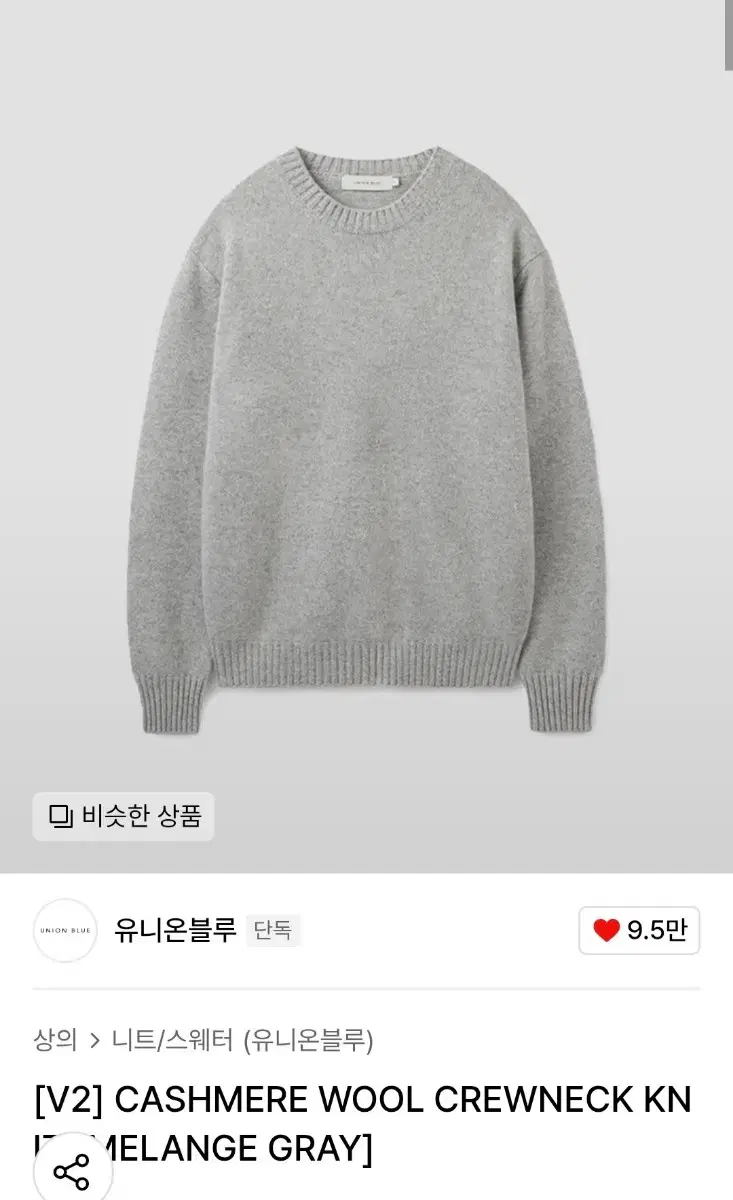
Task: Click the 단독 badge next to seller name
Action: click(272, 929)
